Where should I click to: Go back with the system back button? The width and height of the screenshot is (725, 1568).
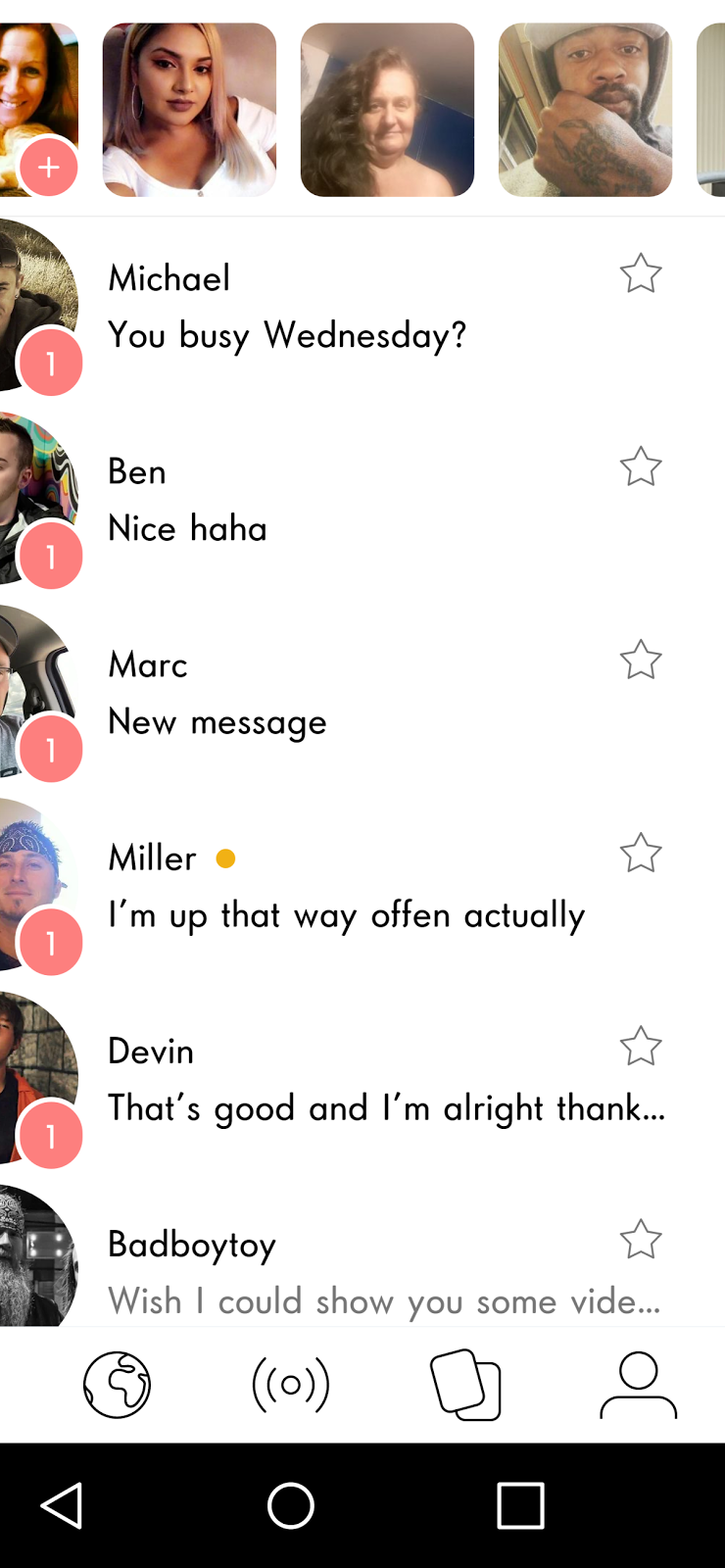tap(62, 1504)
